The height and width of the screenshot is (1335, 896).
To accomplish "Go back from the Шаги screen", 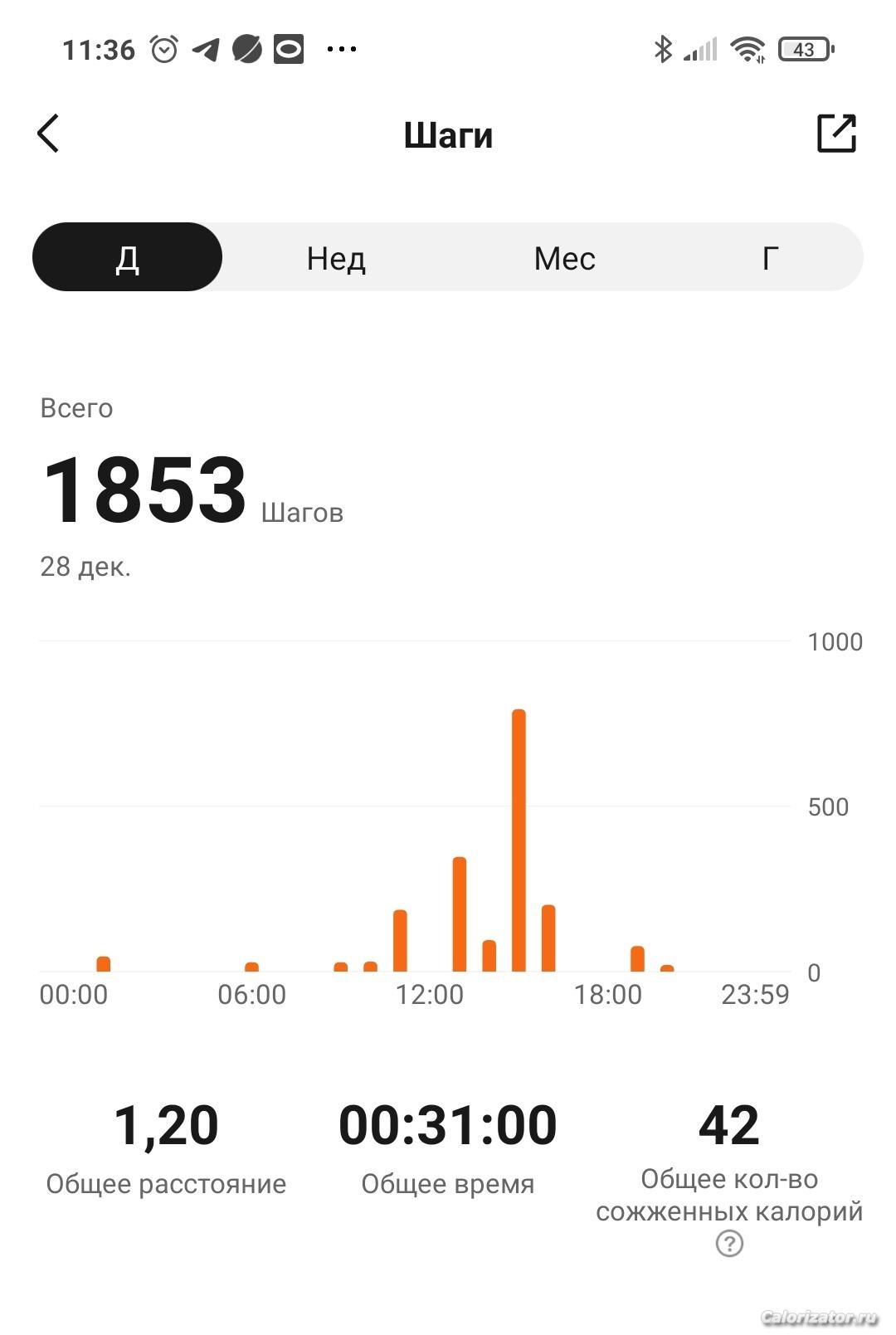I will coord(49,134).
